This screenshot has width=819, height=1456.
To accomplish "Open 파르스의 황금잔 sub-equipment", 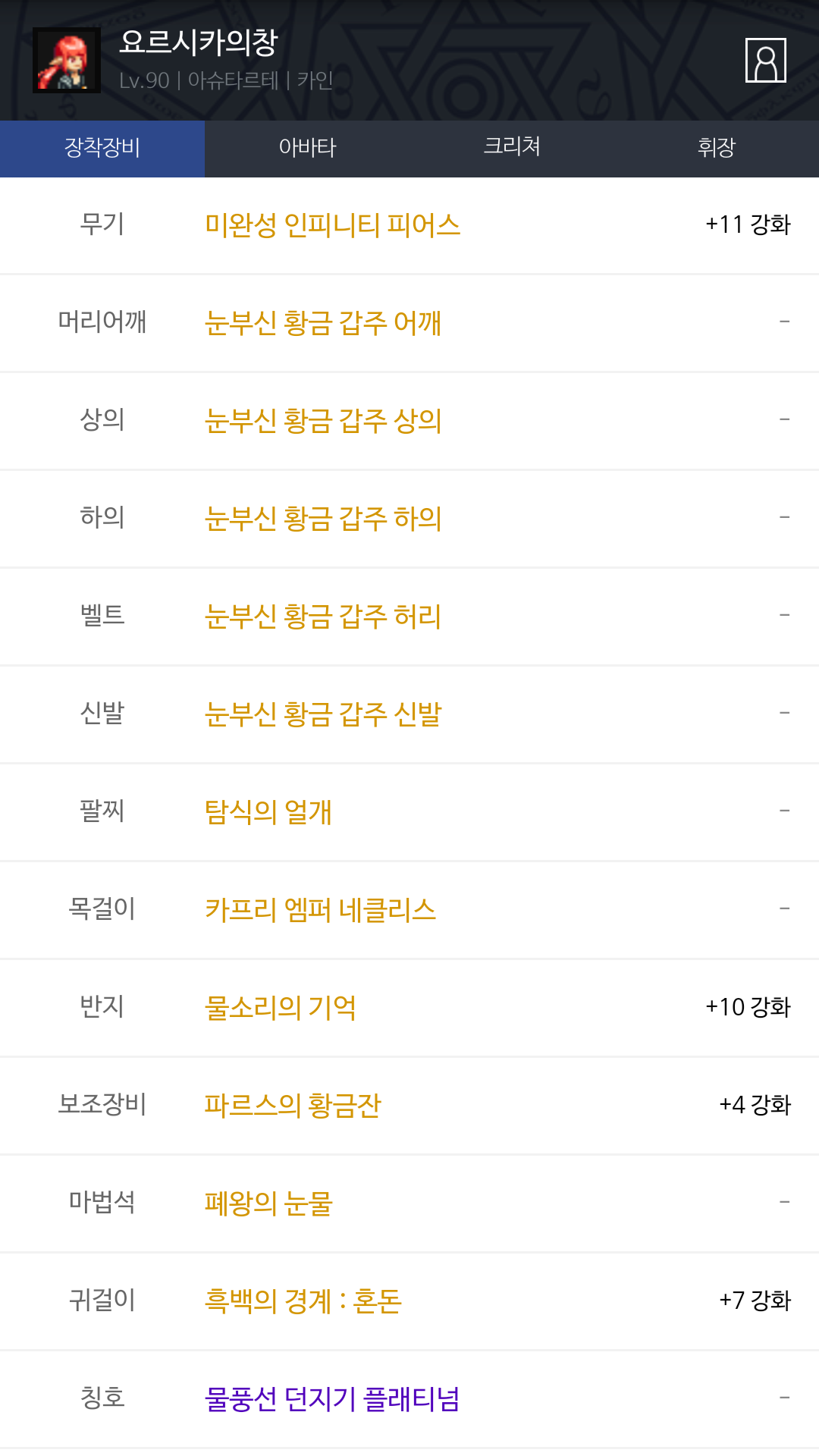I will tap(292, 1106).
